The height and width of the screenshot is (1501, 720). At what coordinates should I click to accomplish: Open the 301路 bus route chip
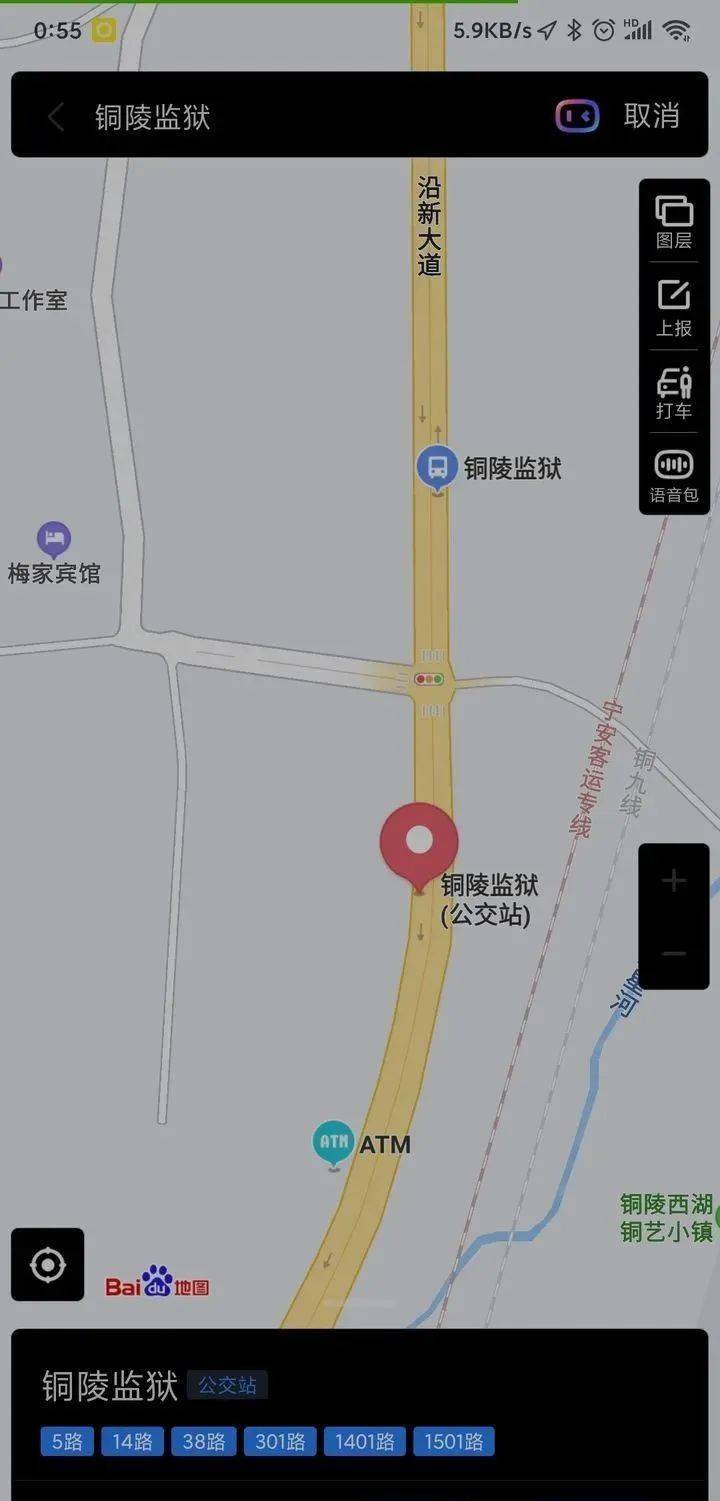280,1441
